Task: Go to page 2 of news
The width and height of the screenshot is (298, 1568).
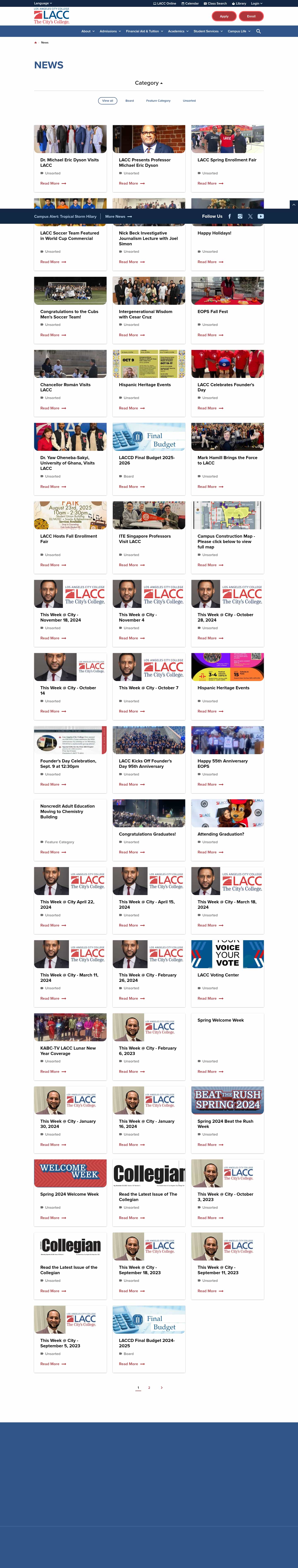Action: point(149,1387)
